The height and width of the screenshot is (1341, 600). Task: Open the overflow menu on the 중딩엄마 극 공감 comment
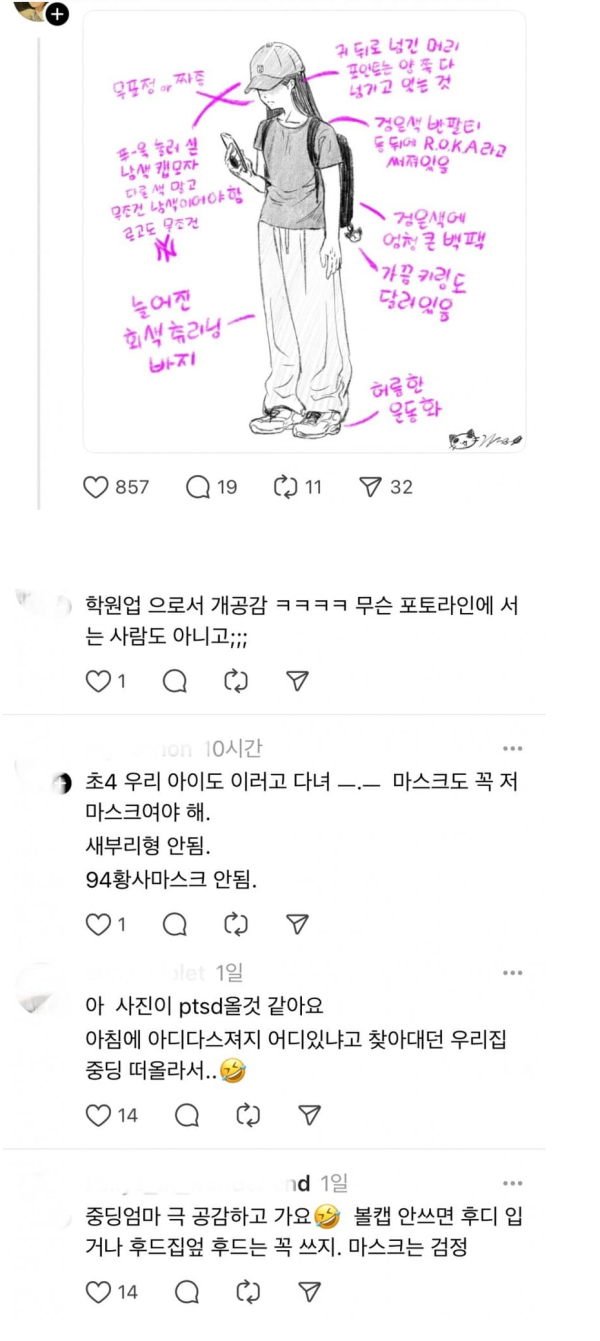pos(513,1183)
